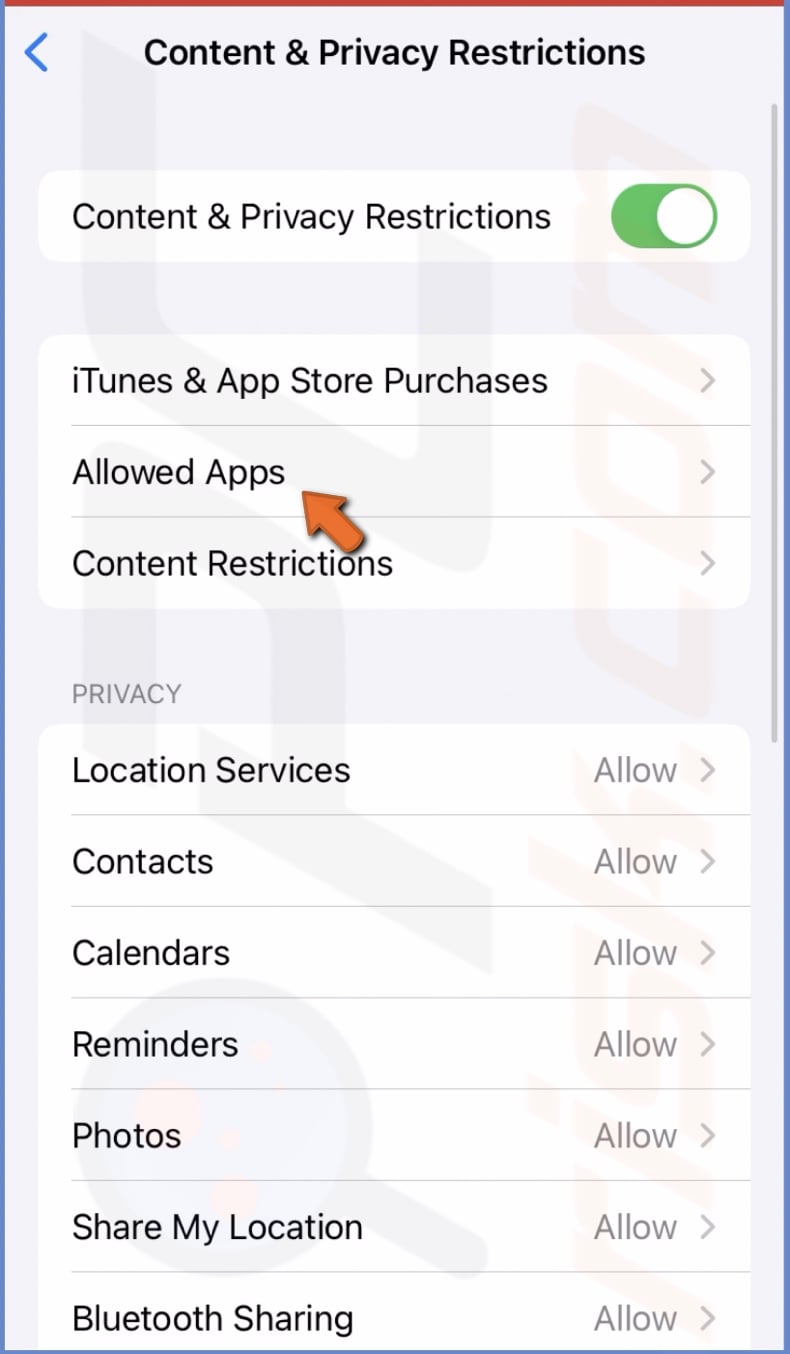Image resolution: width=790 pixels, height=1354 pixels.
Task: Open Allowed Apps settings
Action: point(178,472)
